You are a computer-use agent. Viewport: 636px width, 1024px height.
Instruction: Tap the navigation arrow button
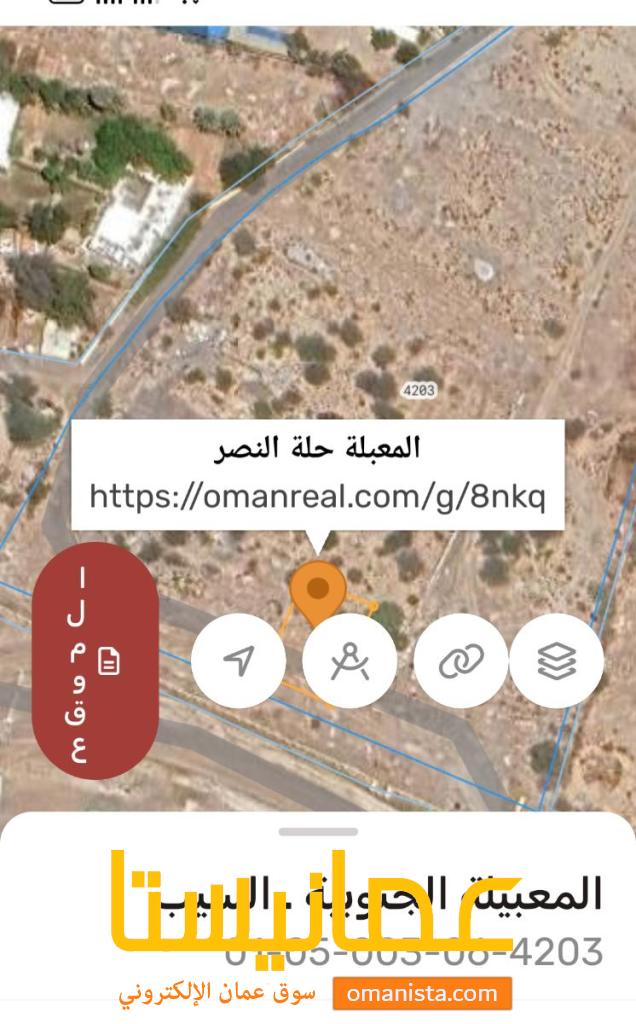pos(238,661)
